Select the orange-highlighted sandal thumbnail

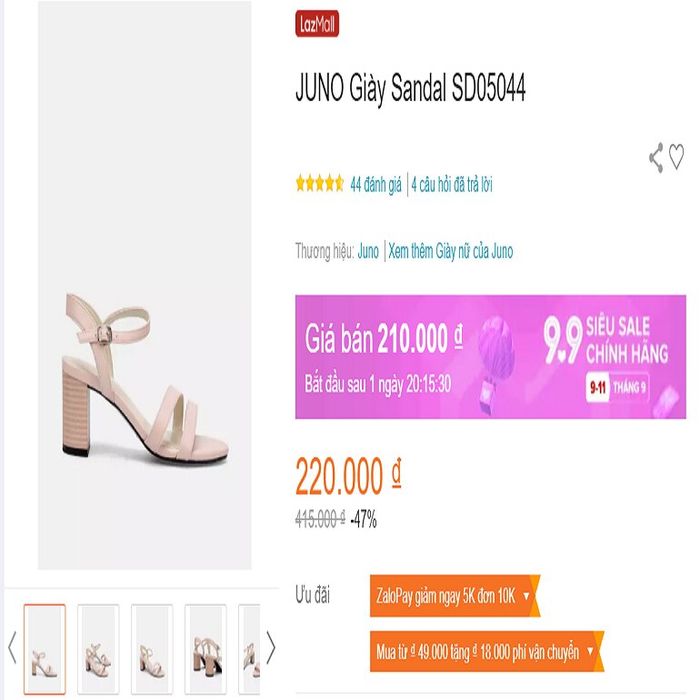coord(45,649)
